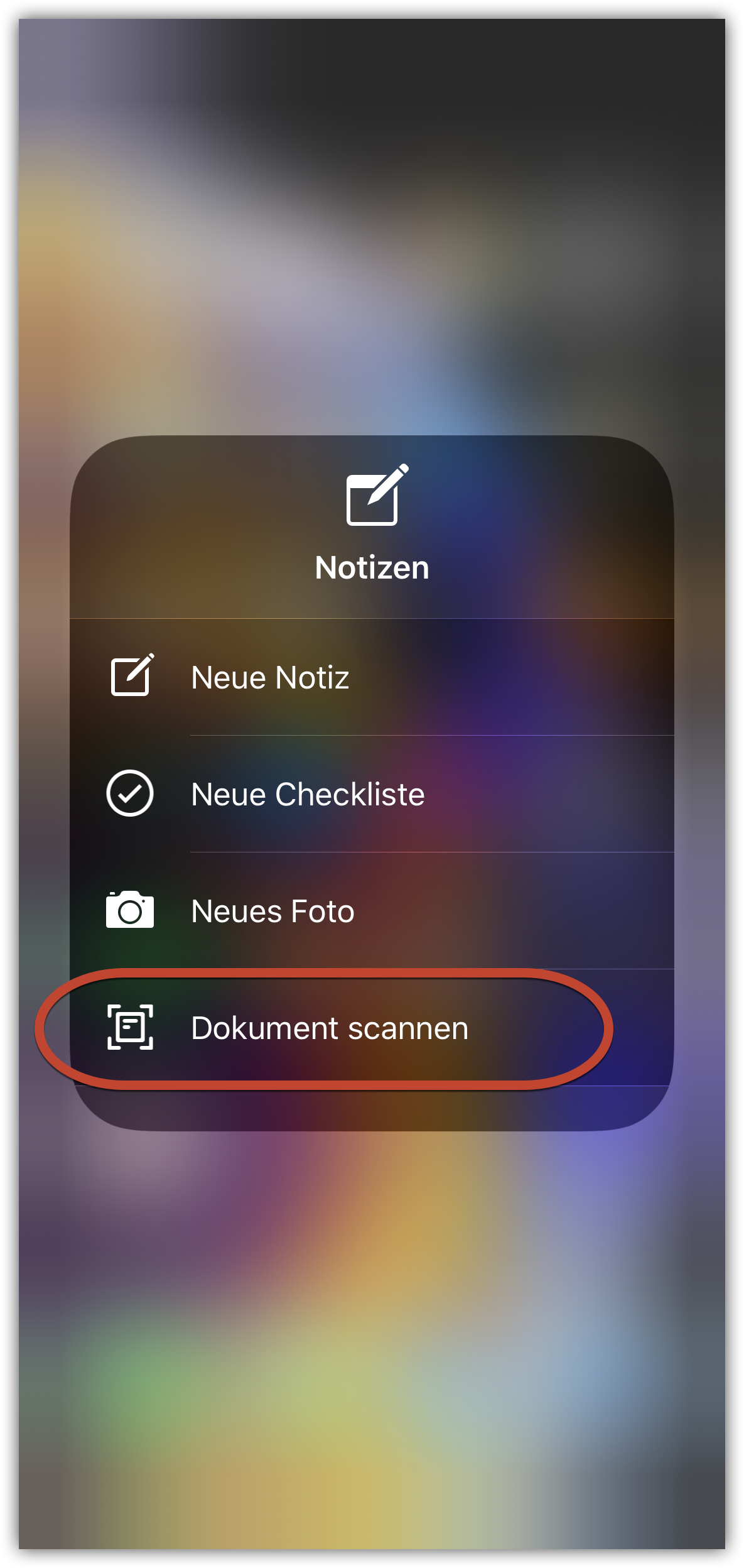
Task: Choose Neue Checkliste
Action: pyautogui.click(x=372, y=794)
